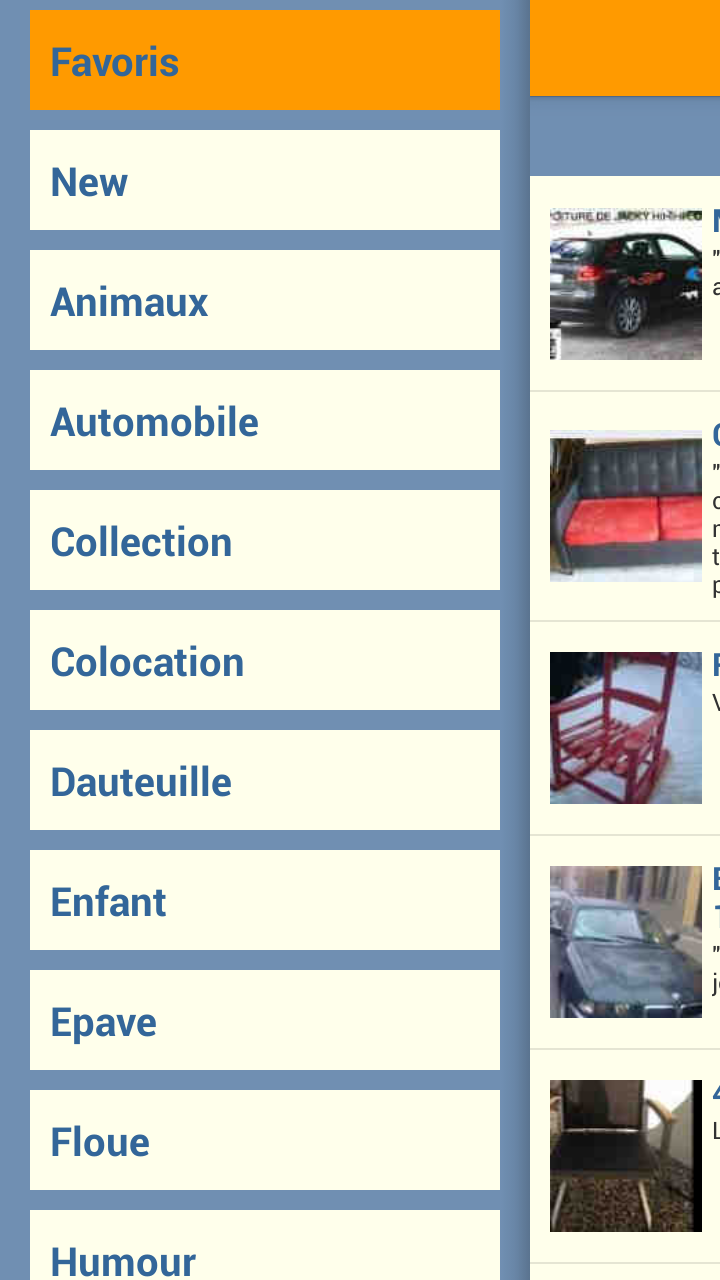Image resolution: width=720 pixels, height=1280 pixels.
Task: Open the black car listing photo
Action: click(626, 284)
